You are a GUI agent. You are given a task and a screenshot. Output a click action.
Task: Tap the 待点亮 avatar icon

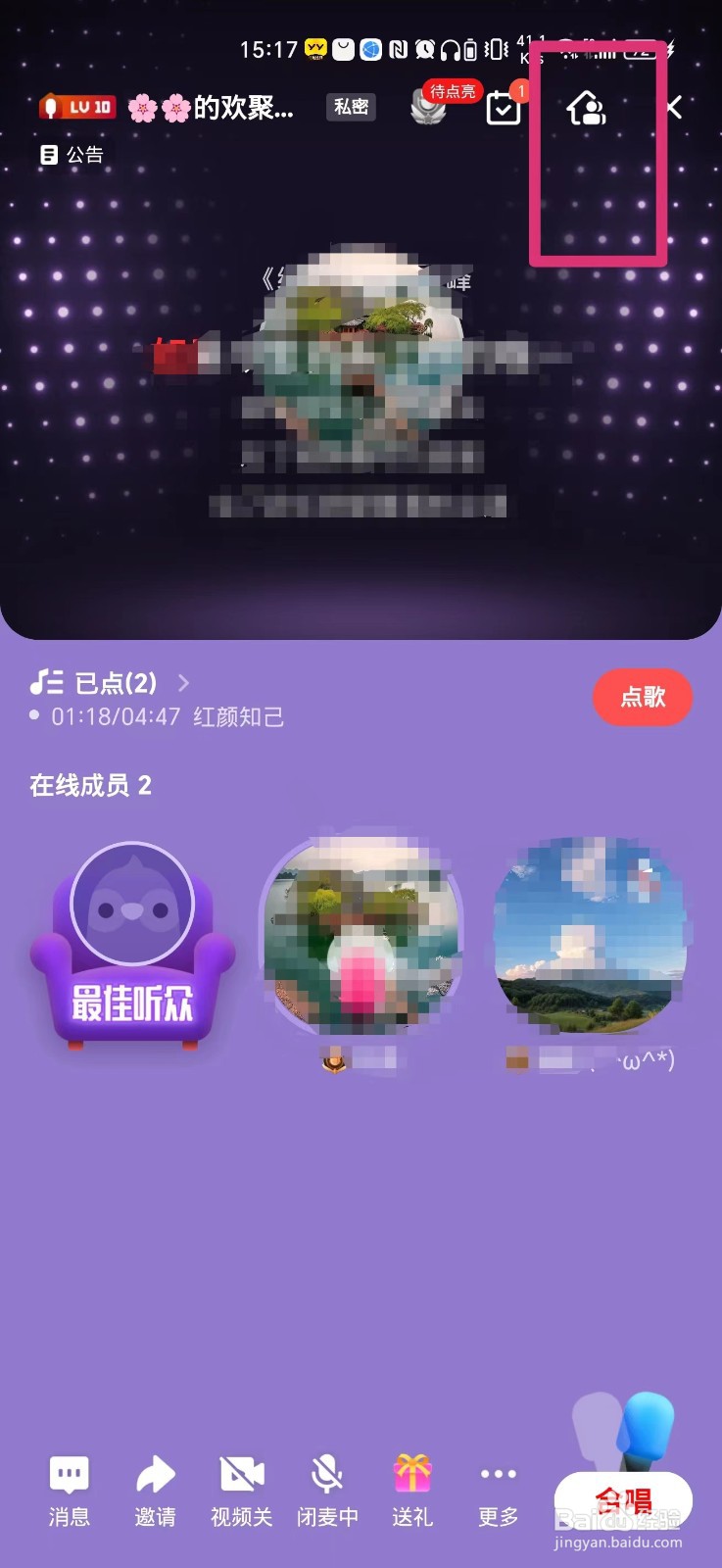pos(428,110)
